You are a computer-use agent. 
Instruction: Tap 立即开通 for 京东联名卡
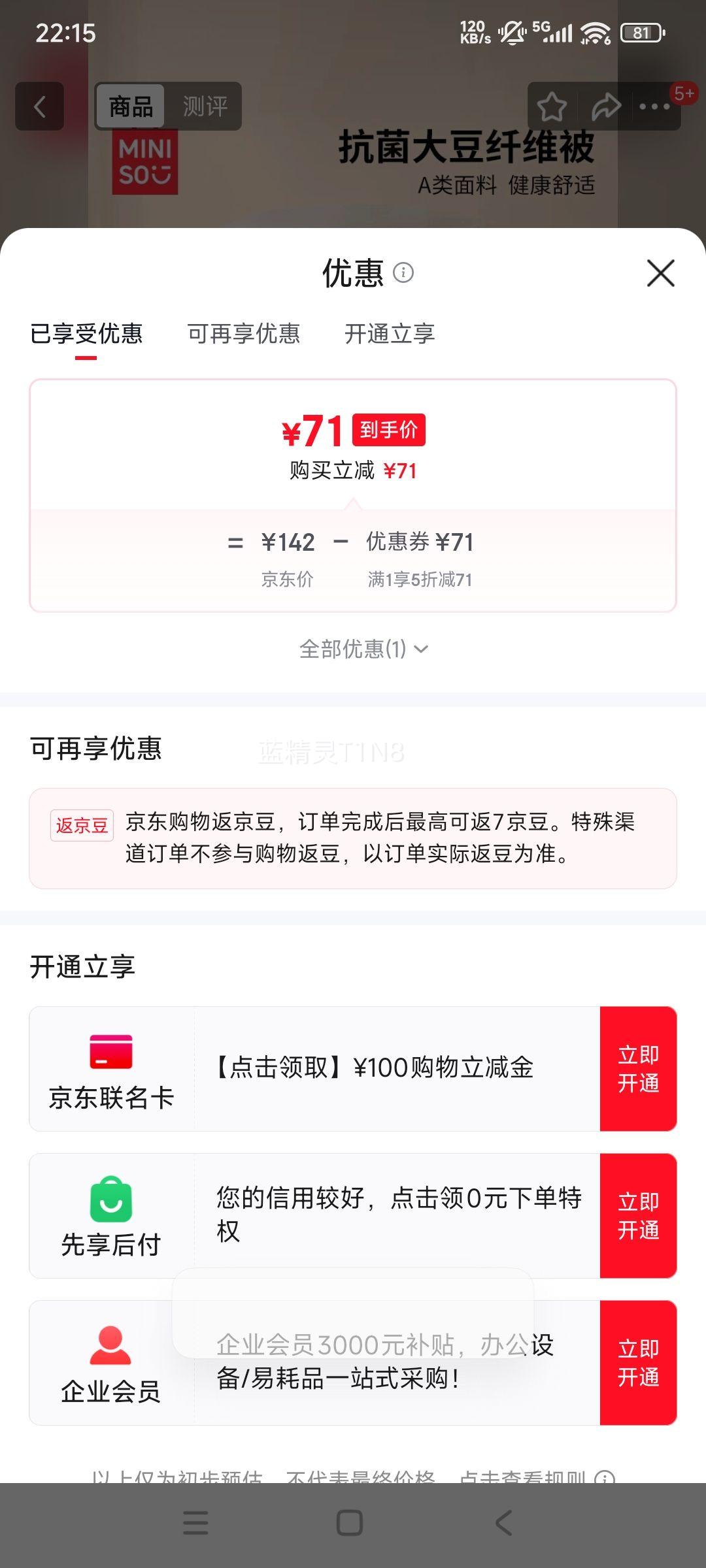tap(638, 1069)
